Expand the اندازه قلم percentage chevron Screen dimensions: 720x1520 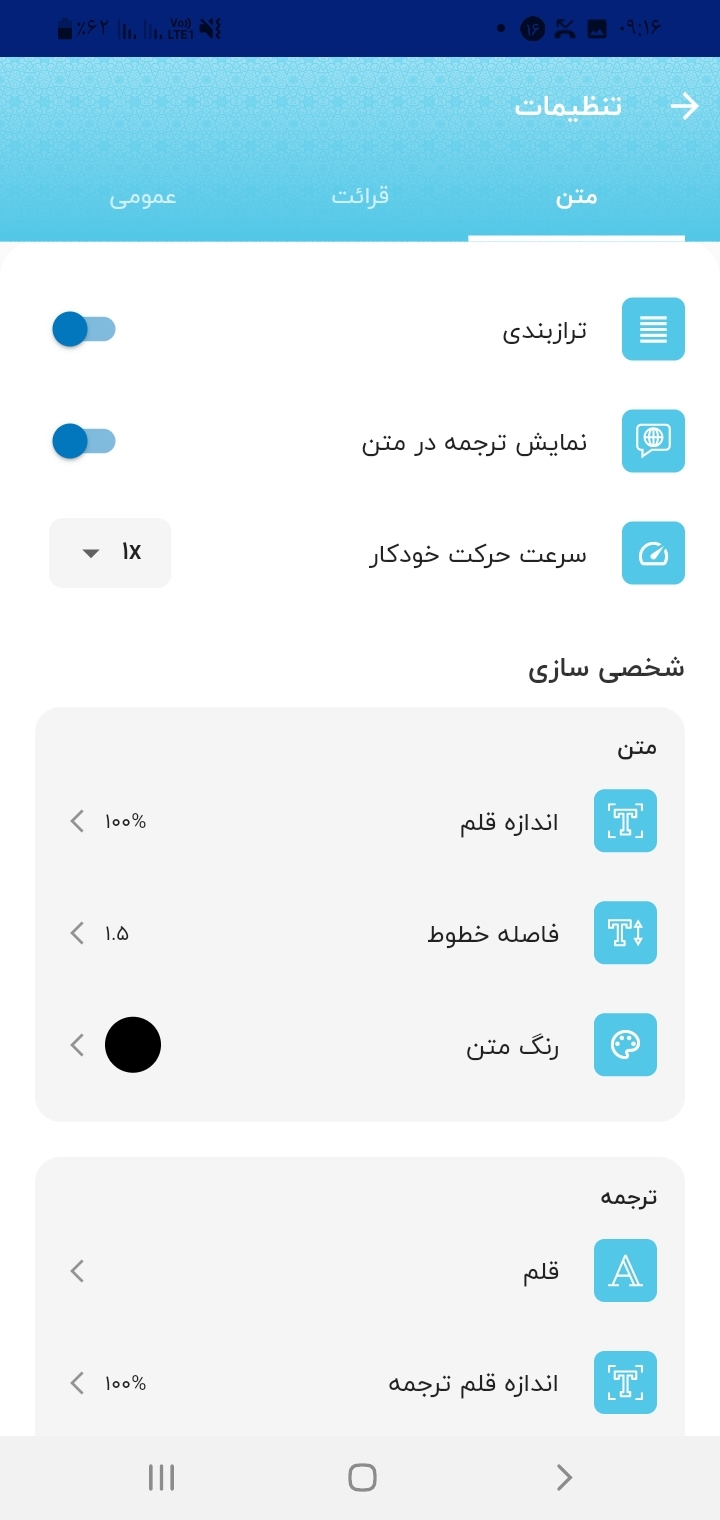pyautogui.click(x=75, y=821)
